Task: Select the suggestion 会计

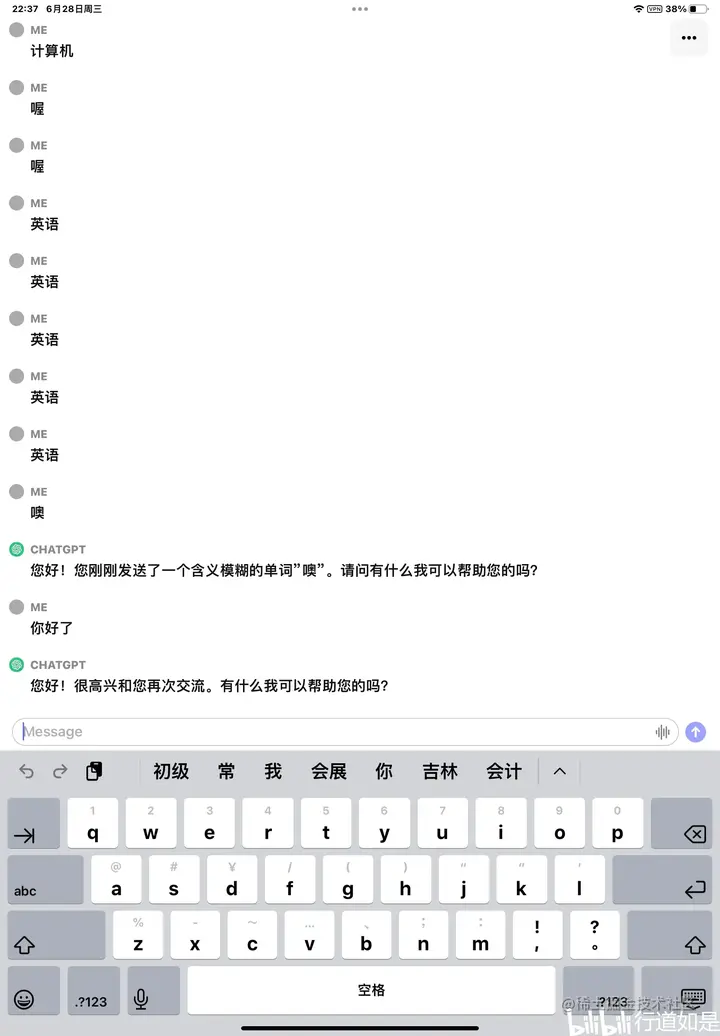Action: [504, 771]
